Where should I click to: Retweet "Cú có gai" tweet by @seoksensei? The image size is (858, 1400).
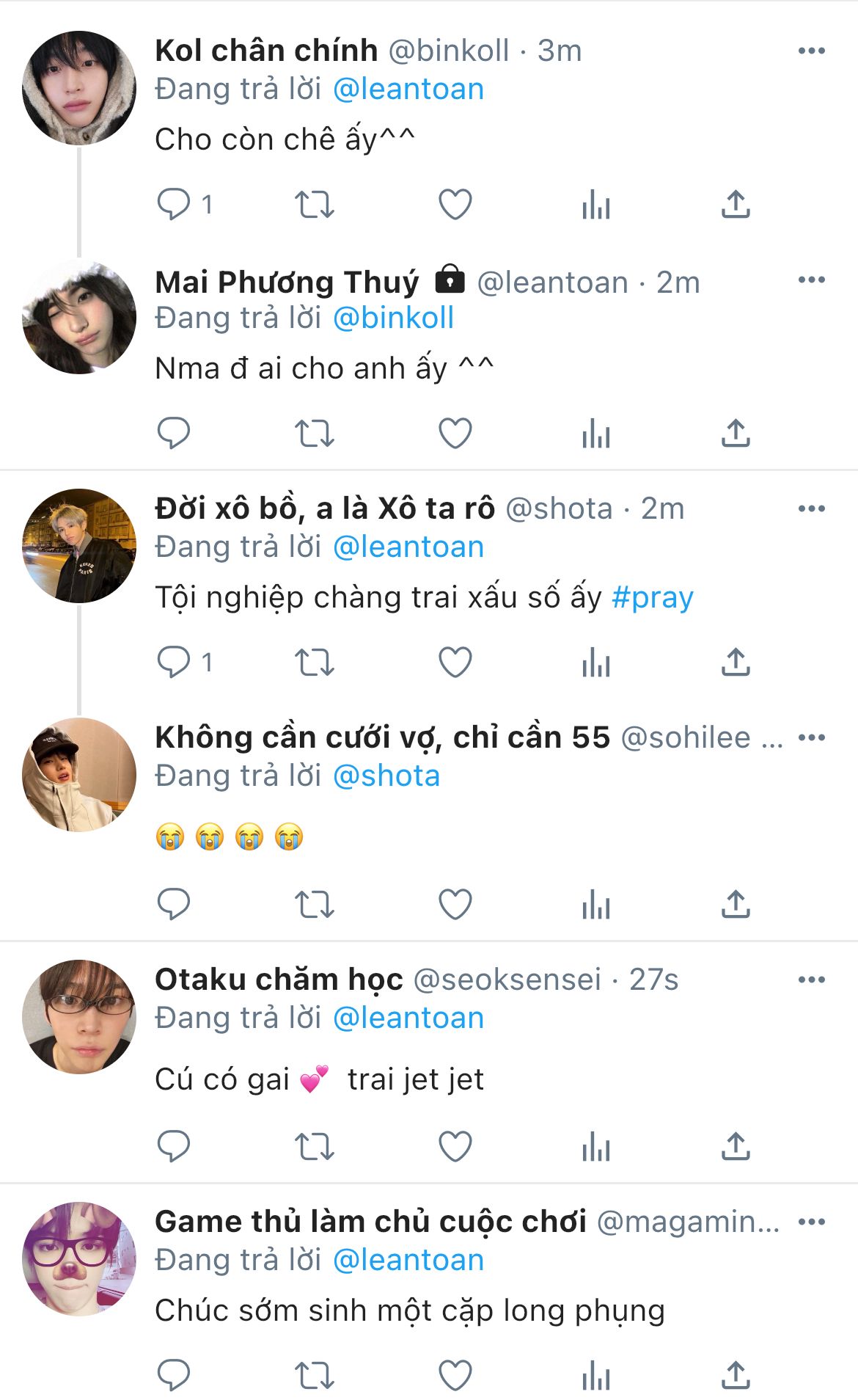(314, 1146)
